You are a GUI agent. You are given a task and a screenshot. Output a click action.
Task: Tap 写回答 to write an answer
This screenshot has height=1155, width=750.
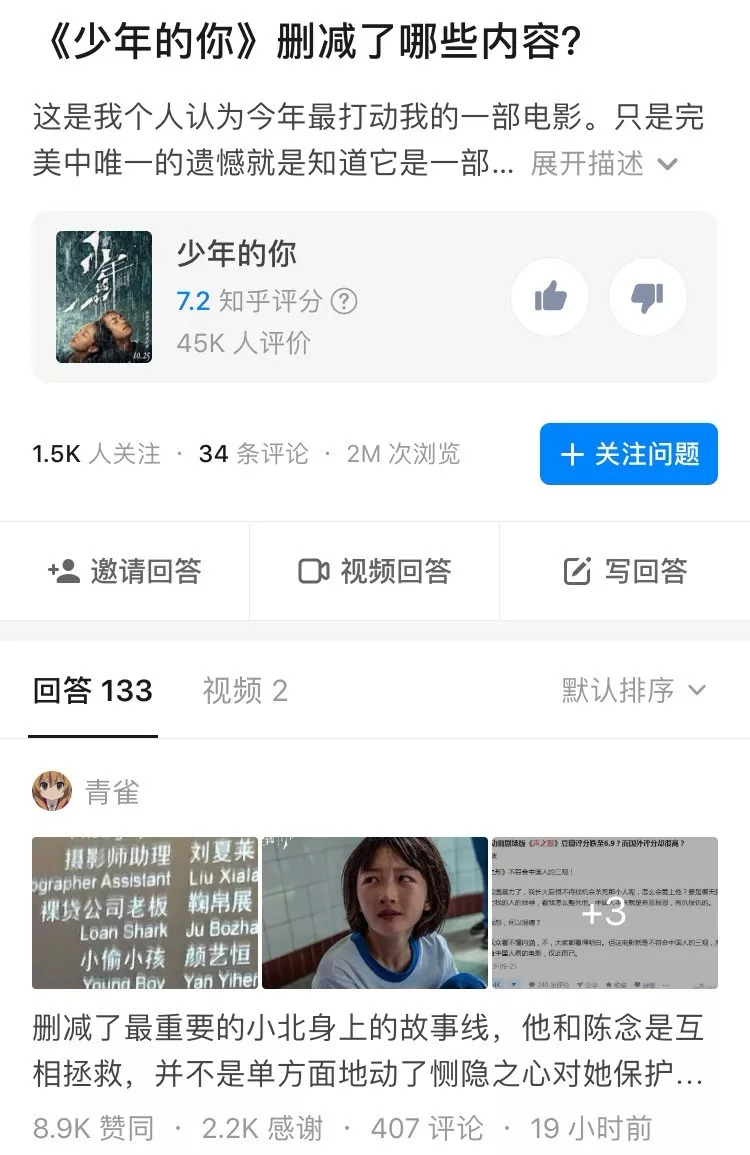tap(625, 571)
